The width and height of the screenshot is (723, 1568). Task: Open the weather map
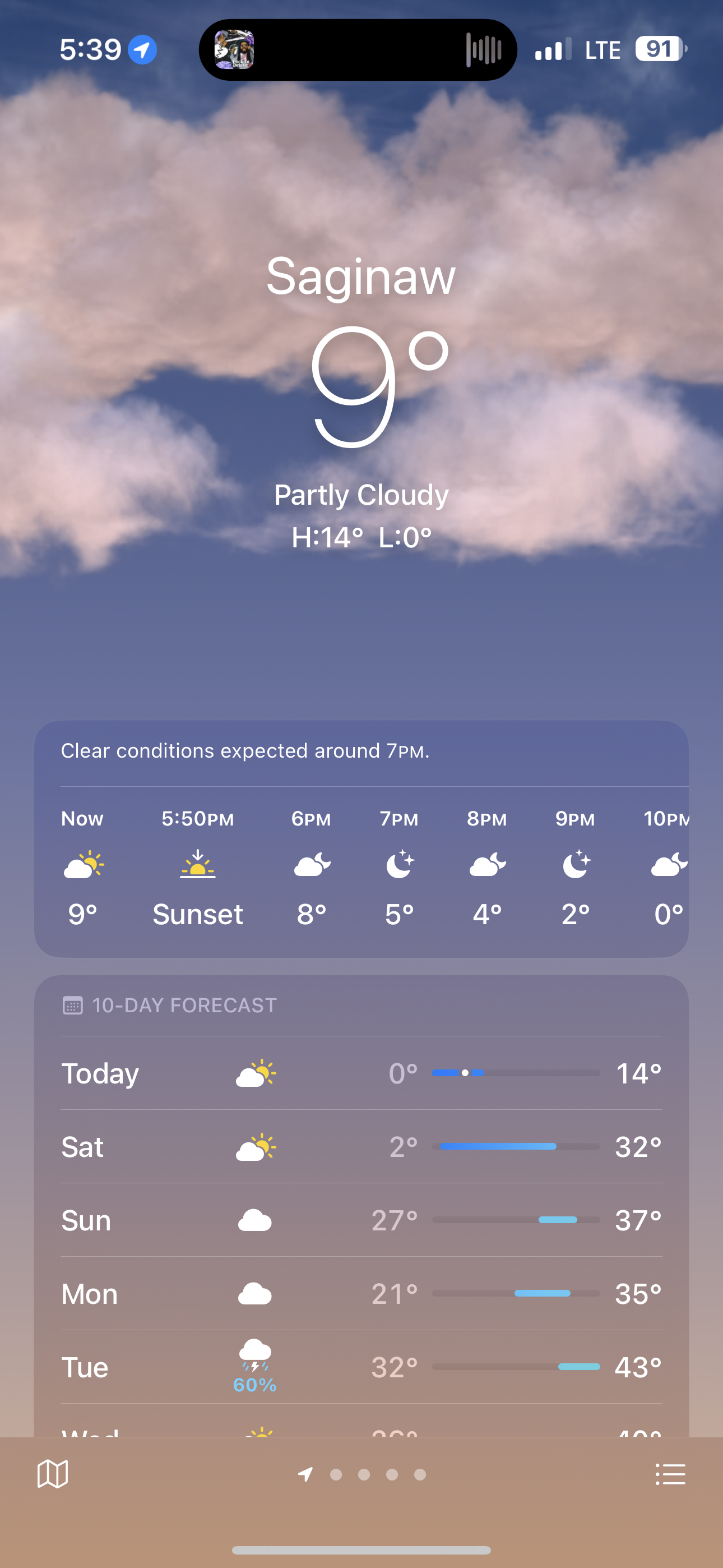tap(53, 1474)
